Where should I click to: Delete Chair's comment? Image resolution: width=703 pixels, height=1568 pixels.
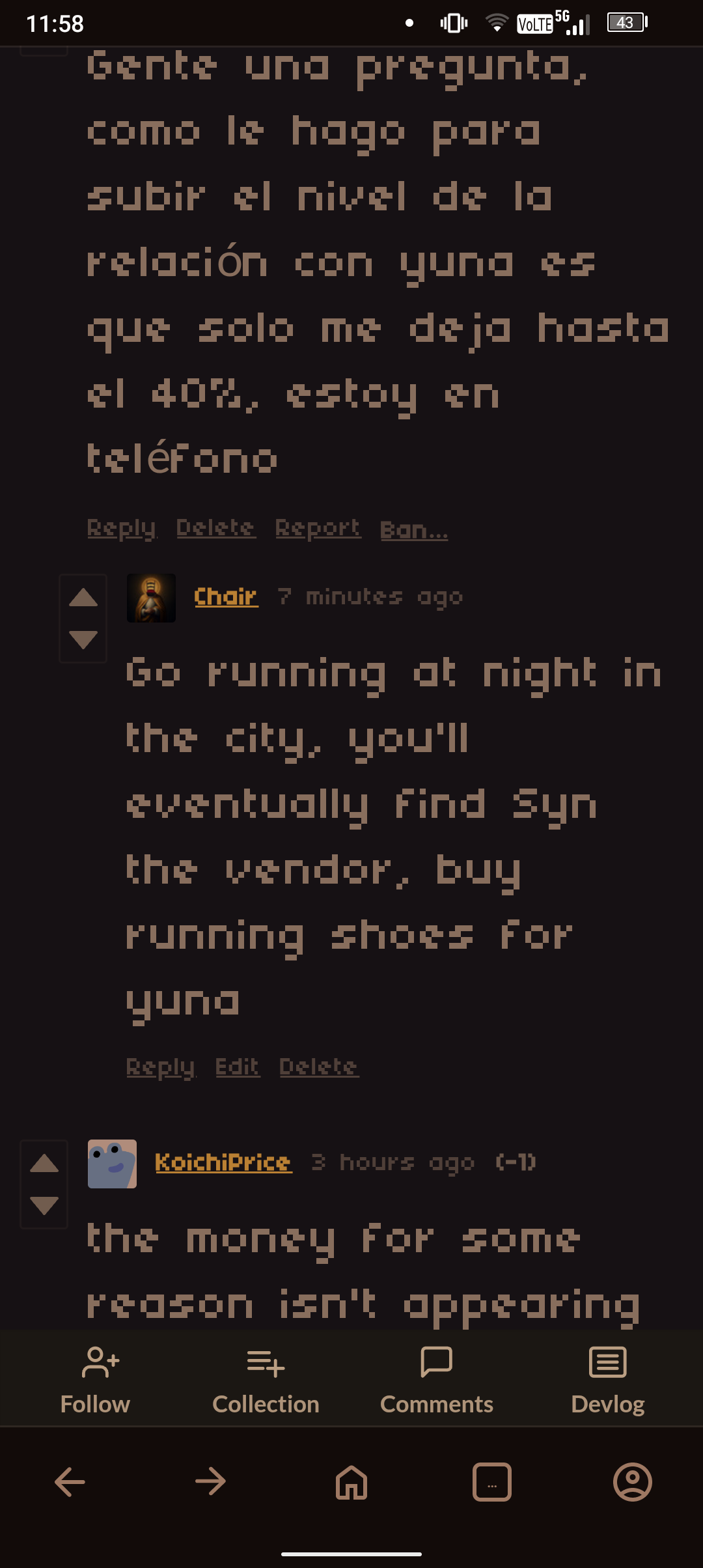[319, 1067]
